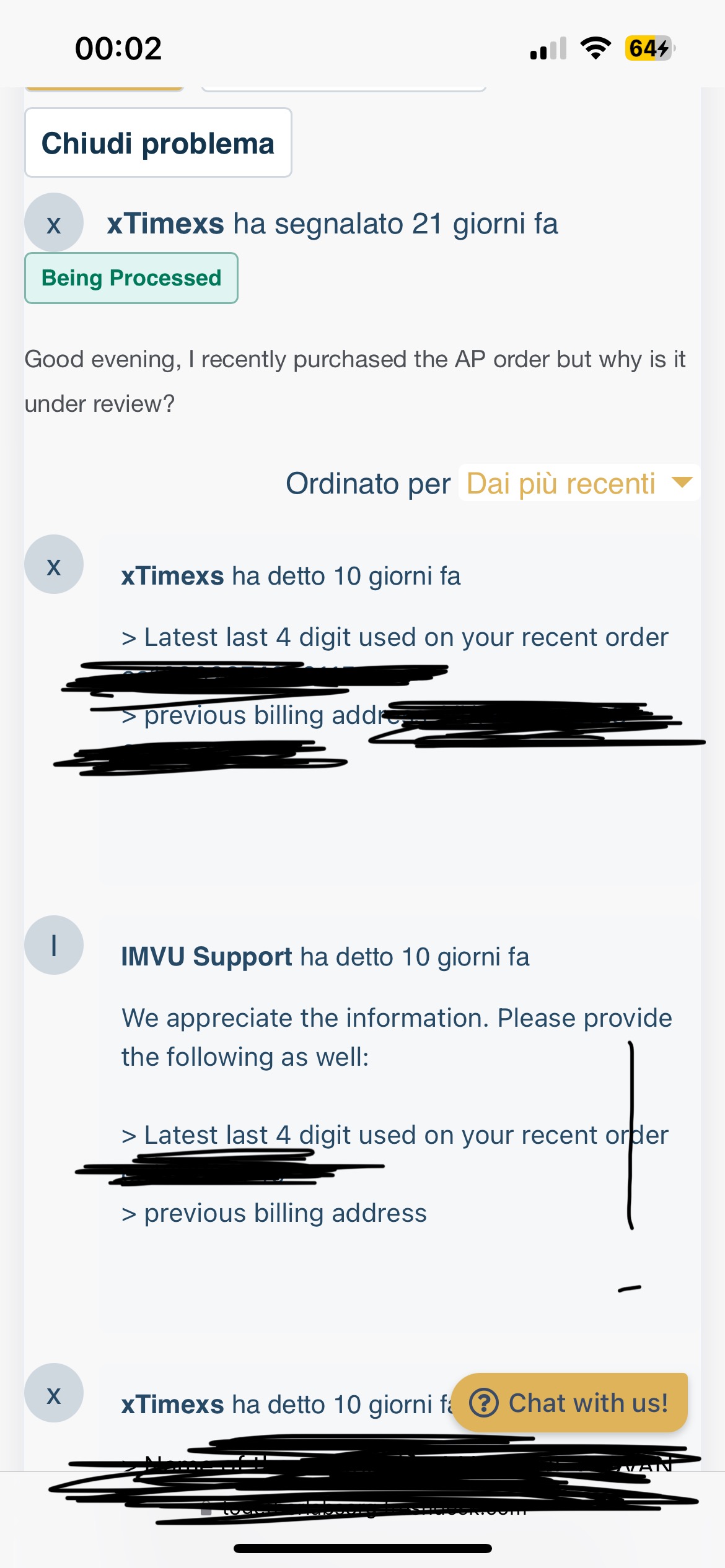Open the Dai più recenti sort dropdown
This screenshot has height=1568, width=725.
coord(579,483)
